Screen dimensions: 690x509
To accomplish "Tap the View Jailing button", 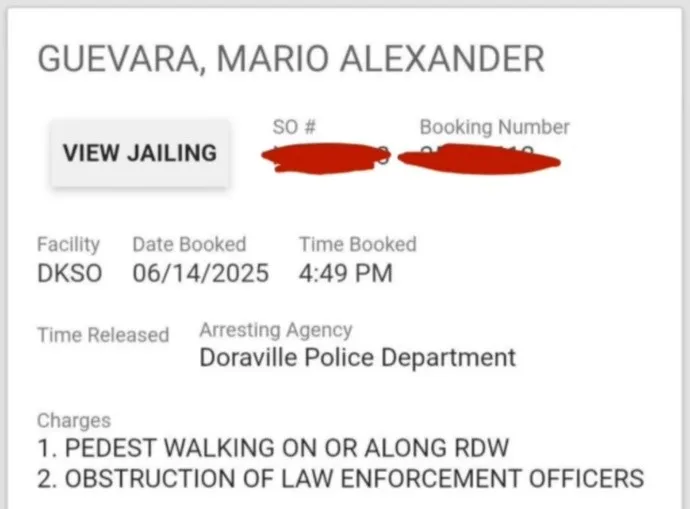I will pos(140,153).
